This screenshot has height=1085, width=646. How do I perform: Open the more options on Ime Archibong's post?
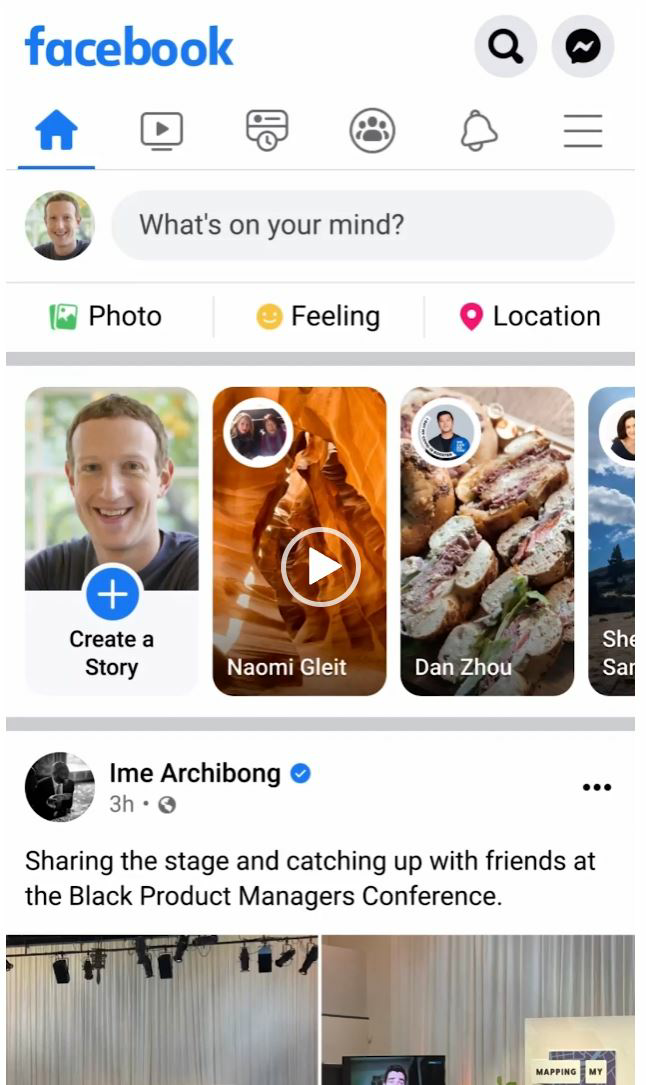[x=596, y=787]
